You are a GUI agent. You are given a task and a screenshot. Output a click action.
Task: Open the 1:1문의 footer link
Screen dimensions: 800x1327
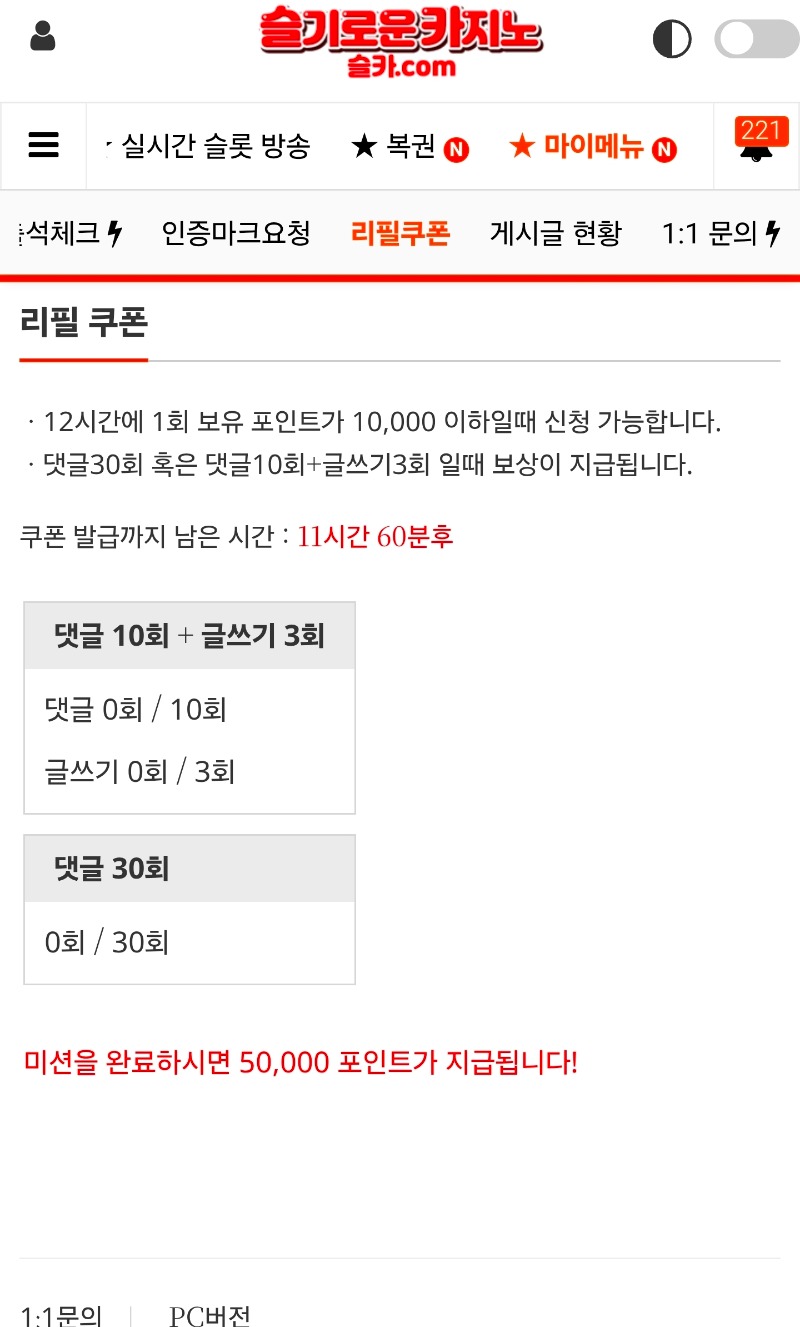coord(61,1315)
